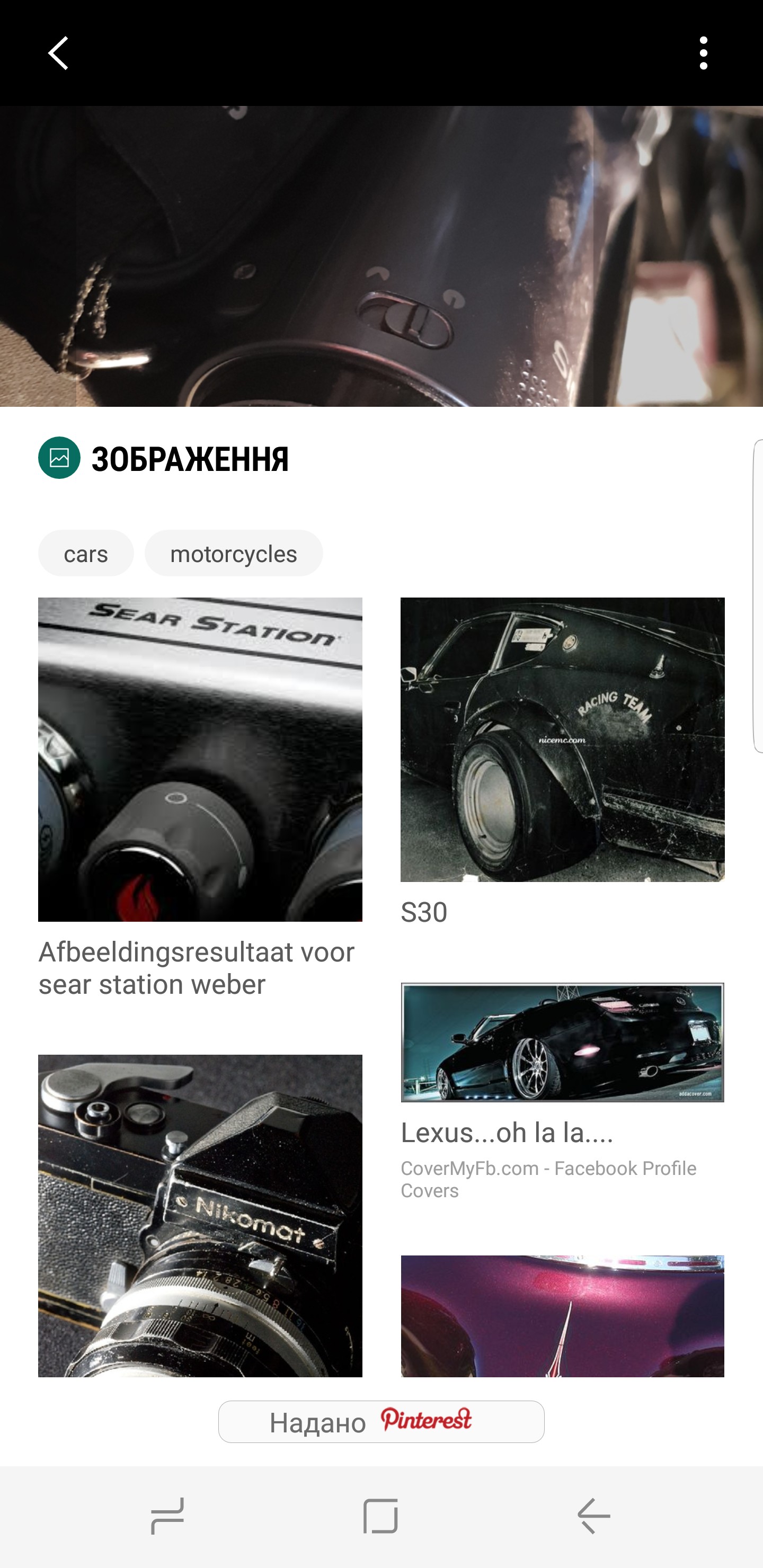Open the purple car hood image
This screenshot has width=763, height=1568.
tap(562, 1315)
